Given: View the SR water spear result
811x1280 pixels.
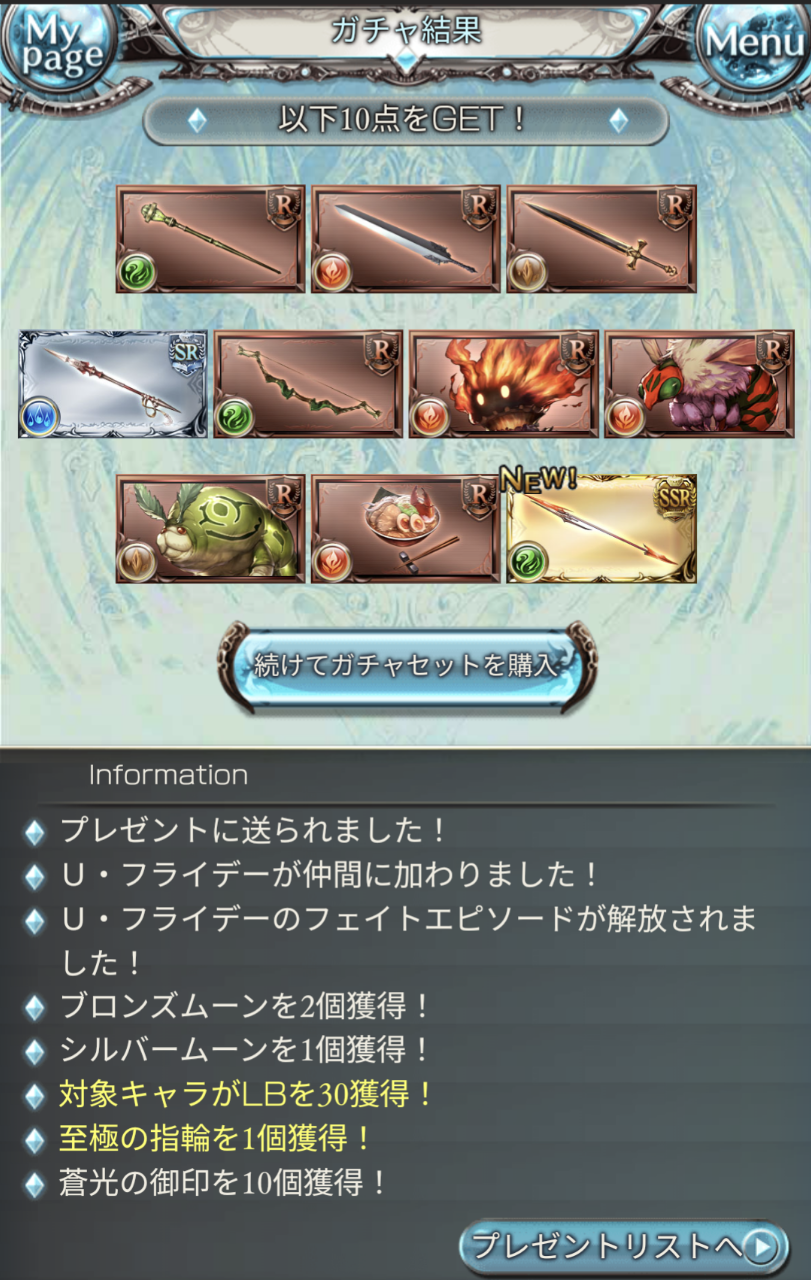Looking at the screenshot, I should pyautogui.click(x=112, y=384).
